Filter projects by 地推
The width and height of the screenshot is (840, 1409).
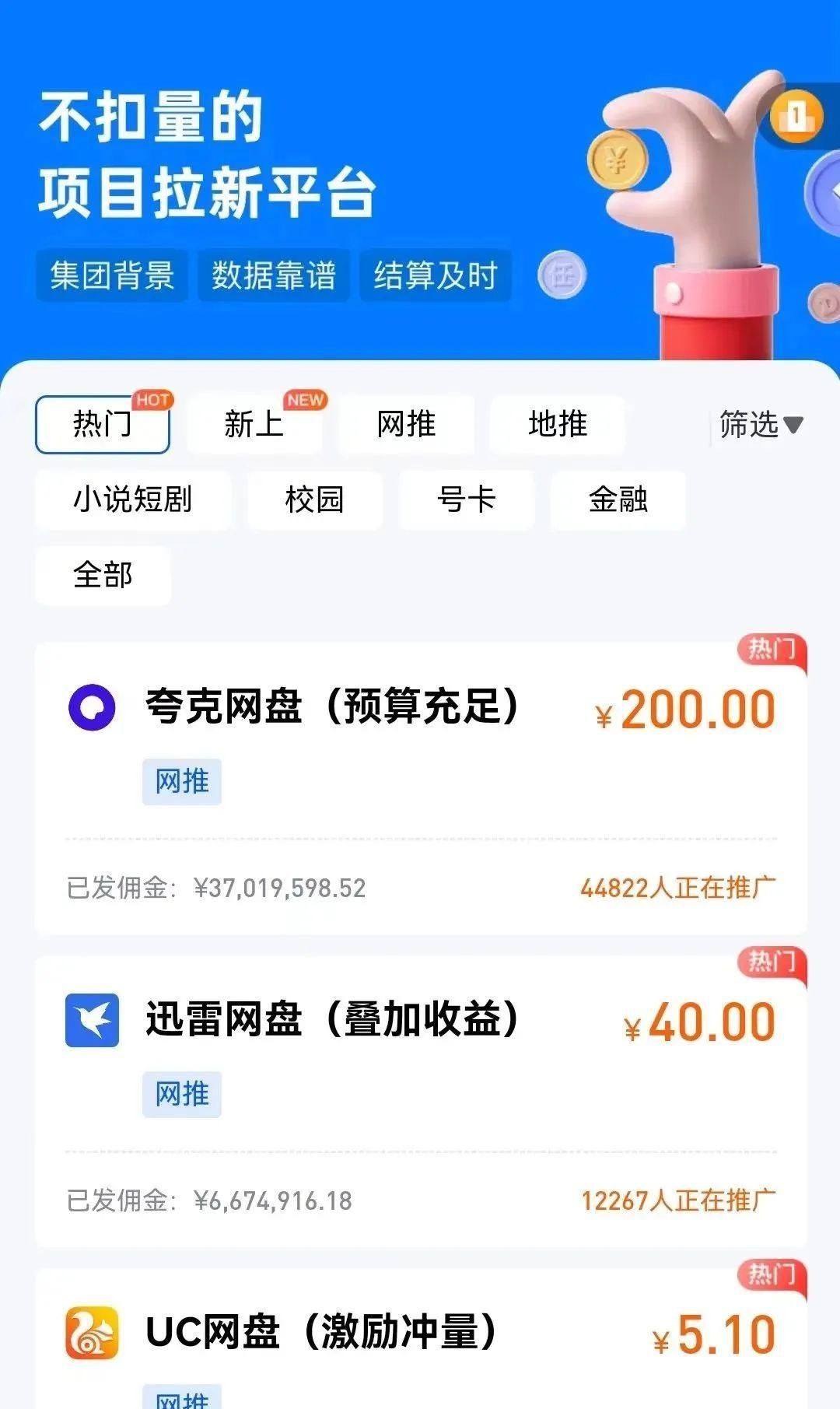[x=557, y=425]
